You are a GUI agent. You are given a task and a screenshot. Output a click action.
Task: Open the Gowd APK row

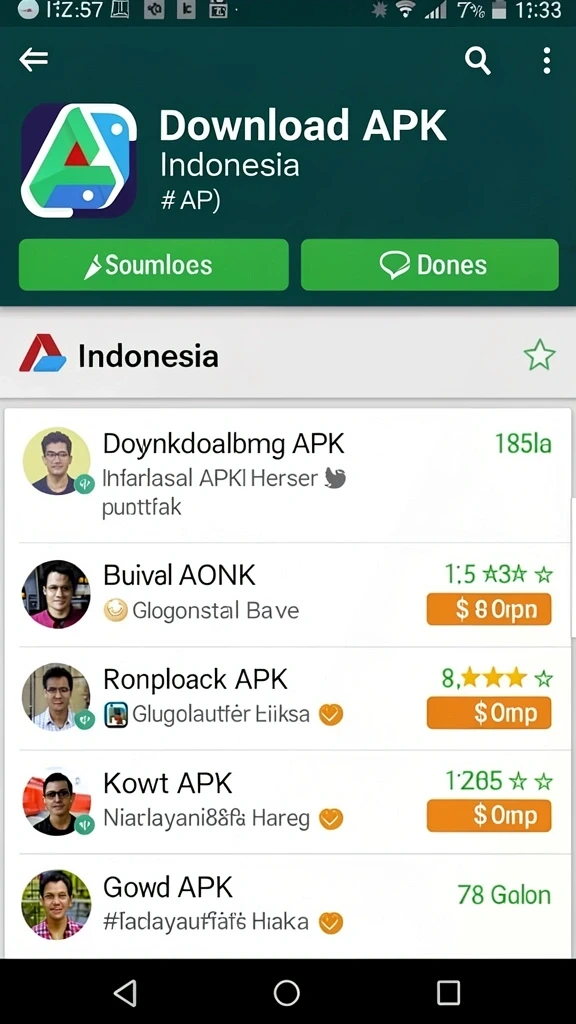[x=287, y=906]
